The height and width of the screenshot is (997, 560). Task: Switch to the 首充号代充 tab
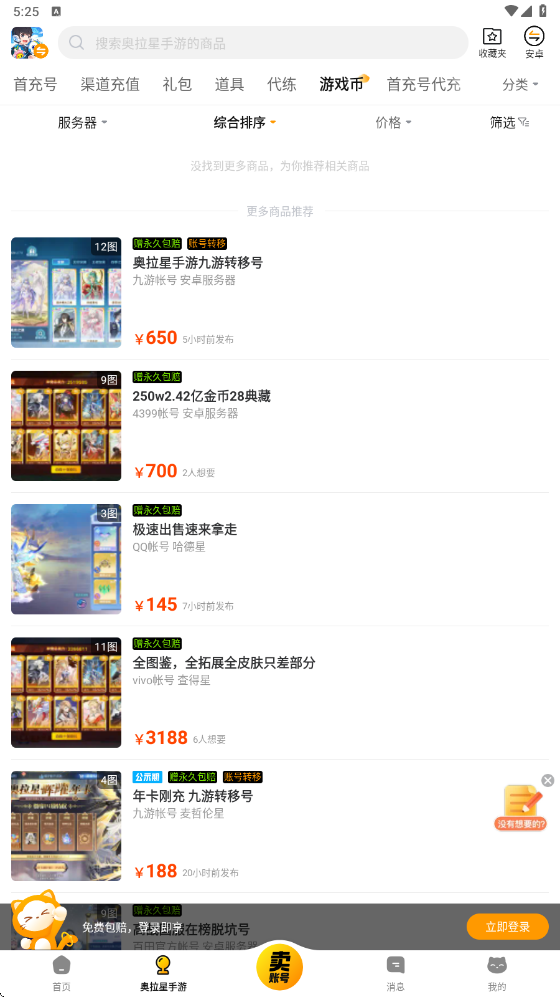click(423, 84)
